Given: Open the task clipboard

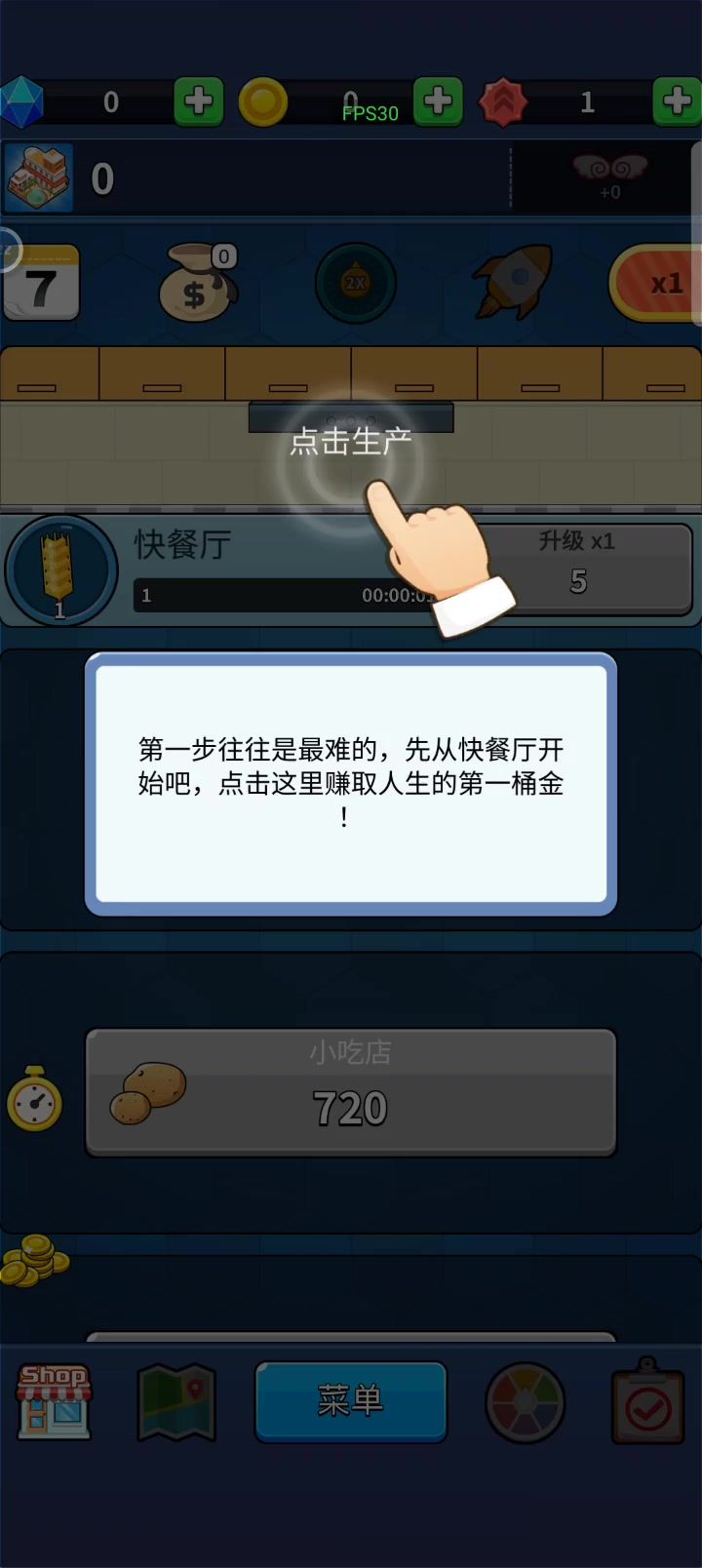Looking at the screenshot, I should [647, 1402].
